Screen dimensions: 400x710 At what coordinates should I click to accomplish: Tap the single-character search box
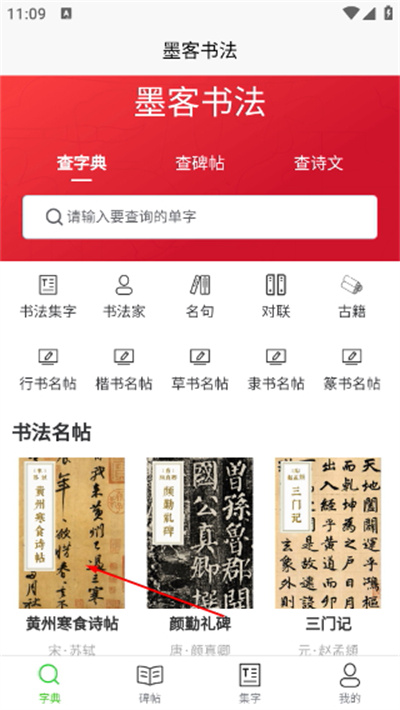(200, 217)
